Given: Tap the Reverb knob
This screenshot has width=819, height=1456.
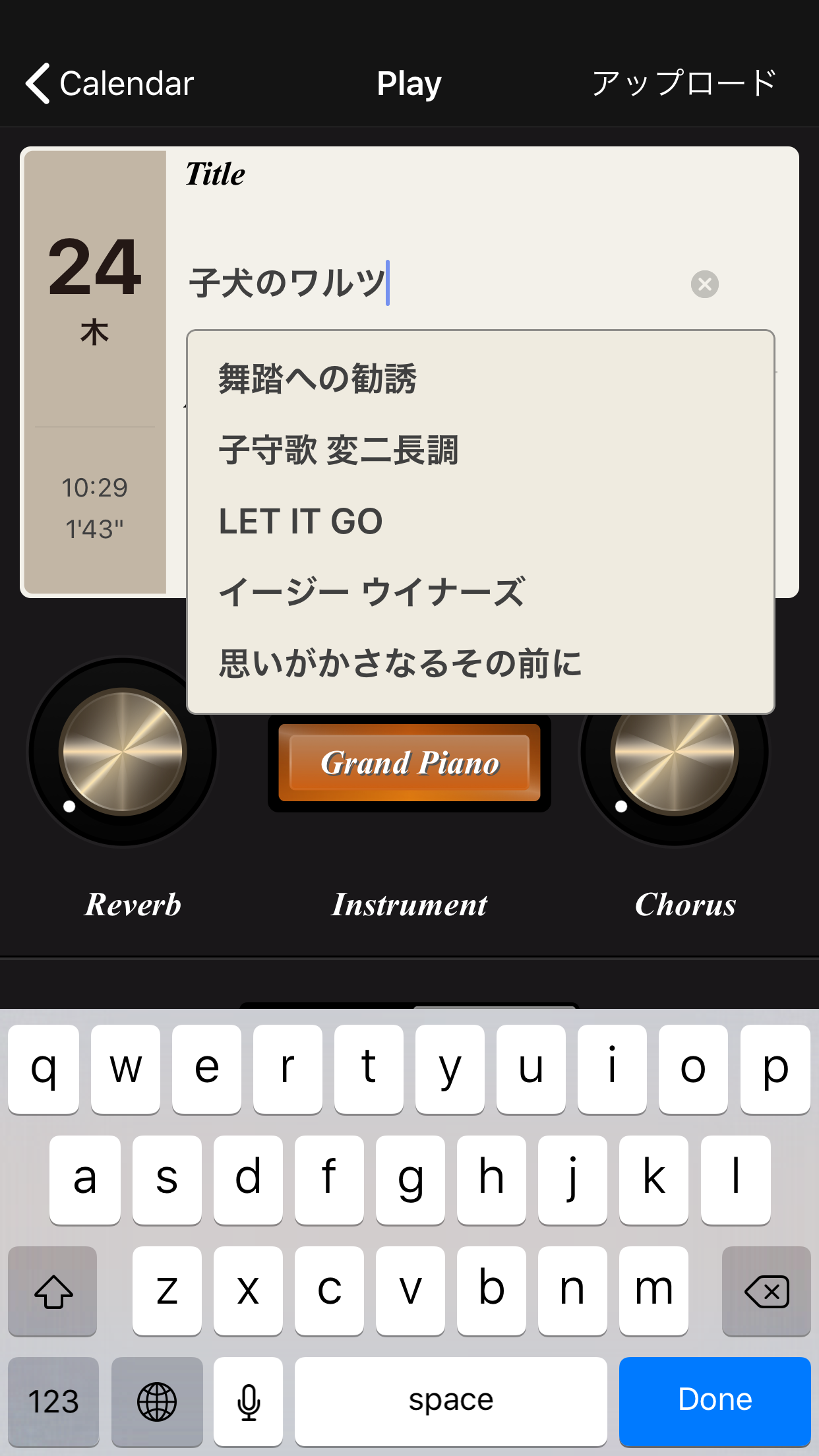Looking at the screenshot, I should click(123, 752).
